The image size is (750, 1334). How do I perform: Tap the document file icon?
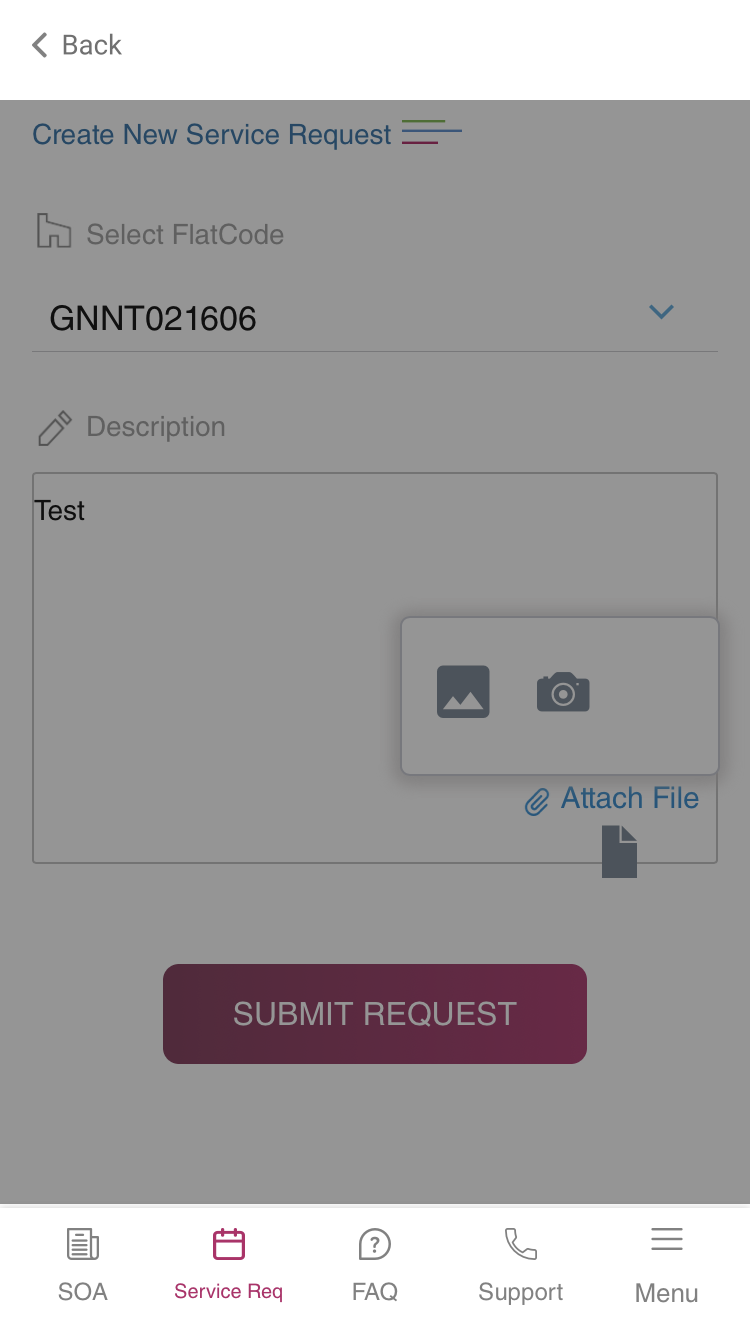point(619,852)
